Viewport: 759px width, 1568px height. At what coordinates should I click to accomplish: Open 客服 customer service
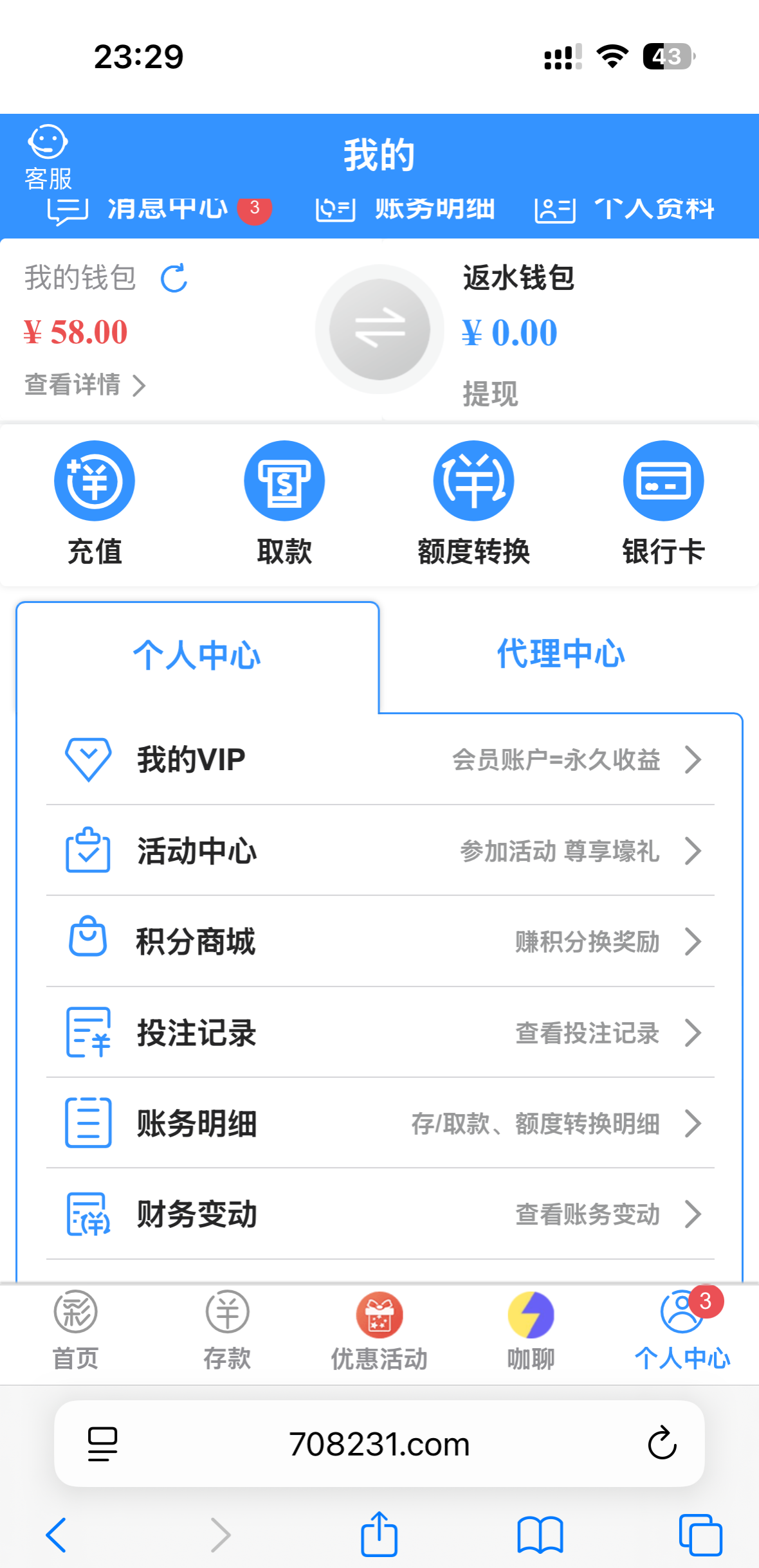click(48, 157)
